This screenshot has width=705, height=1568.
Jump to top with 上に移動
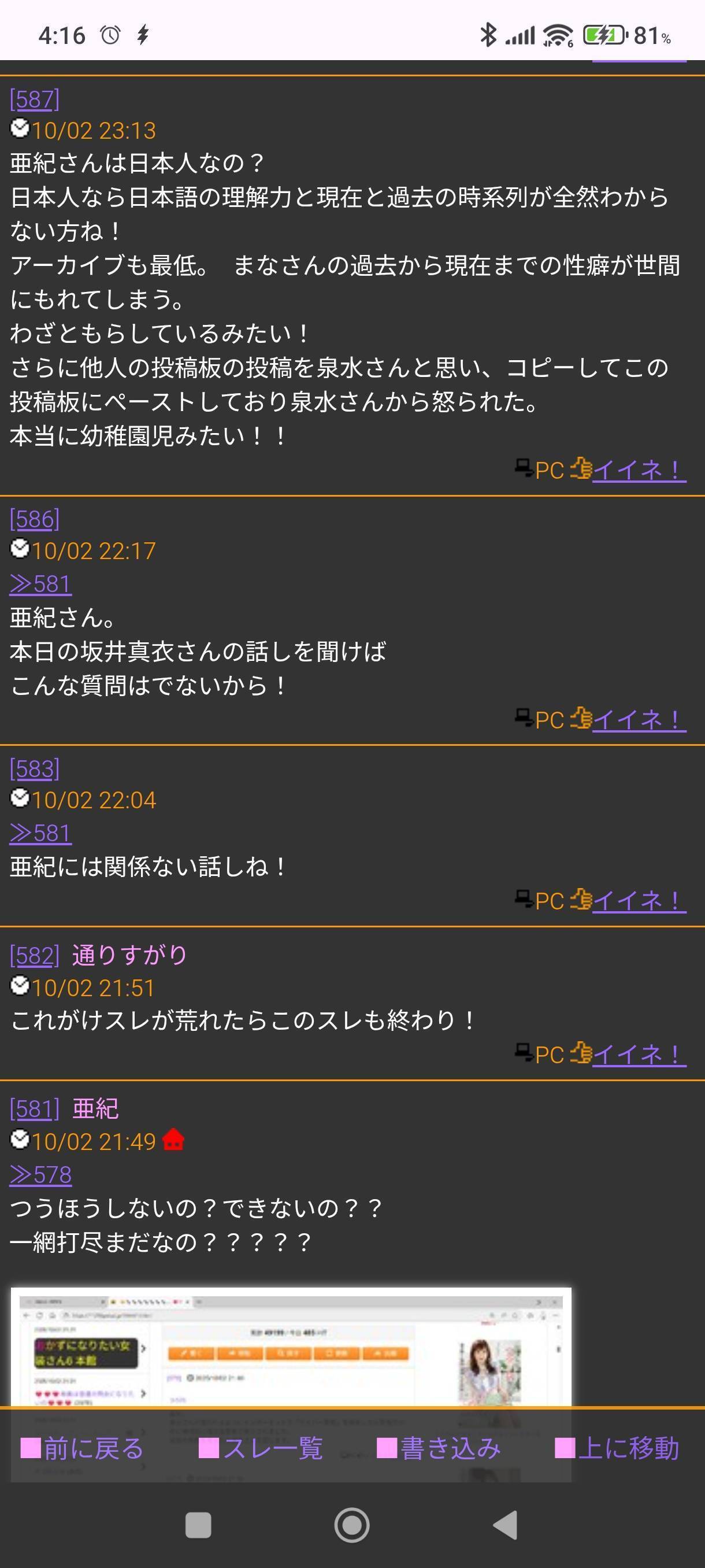pos(617,1448)
